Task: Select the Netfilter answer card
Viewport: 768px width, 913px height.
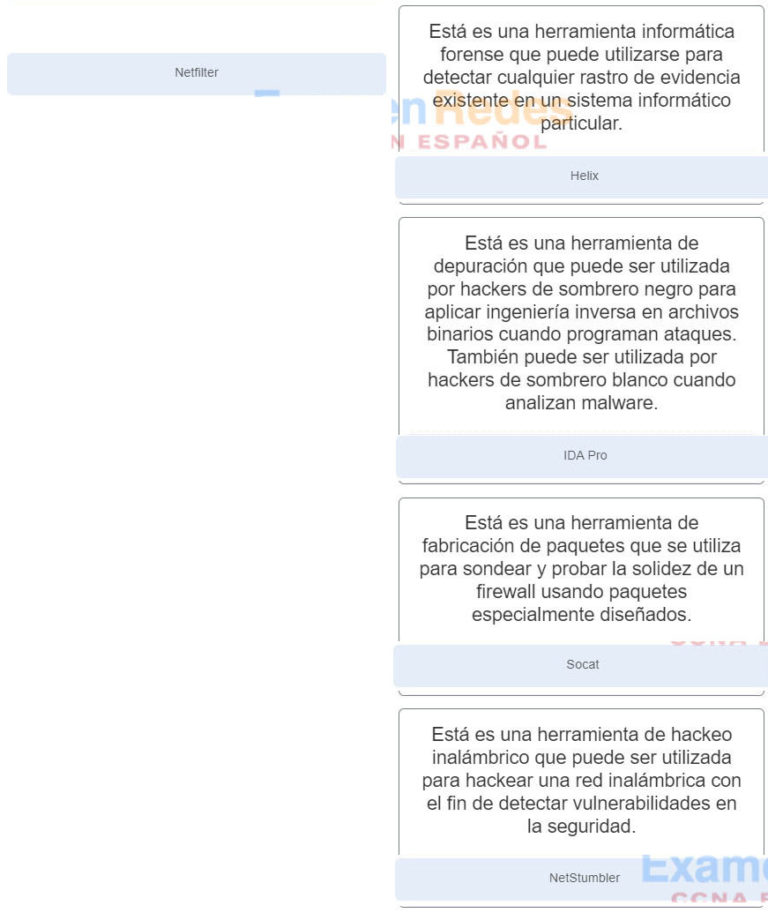Action: [x=196, y=72]
